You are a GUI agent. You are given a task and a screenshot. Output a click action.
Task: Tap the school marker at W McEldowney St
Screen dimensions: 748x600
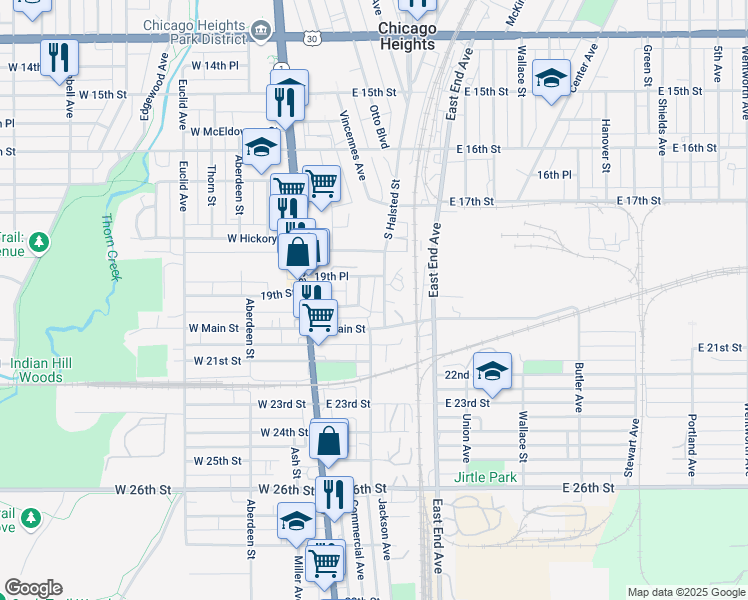click(x=261, y=150)
